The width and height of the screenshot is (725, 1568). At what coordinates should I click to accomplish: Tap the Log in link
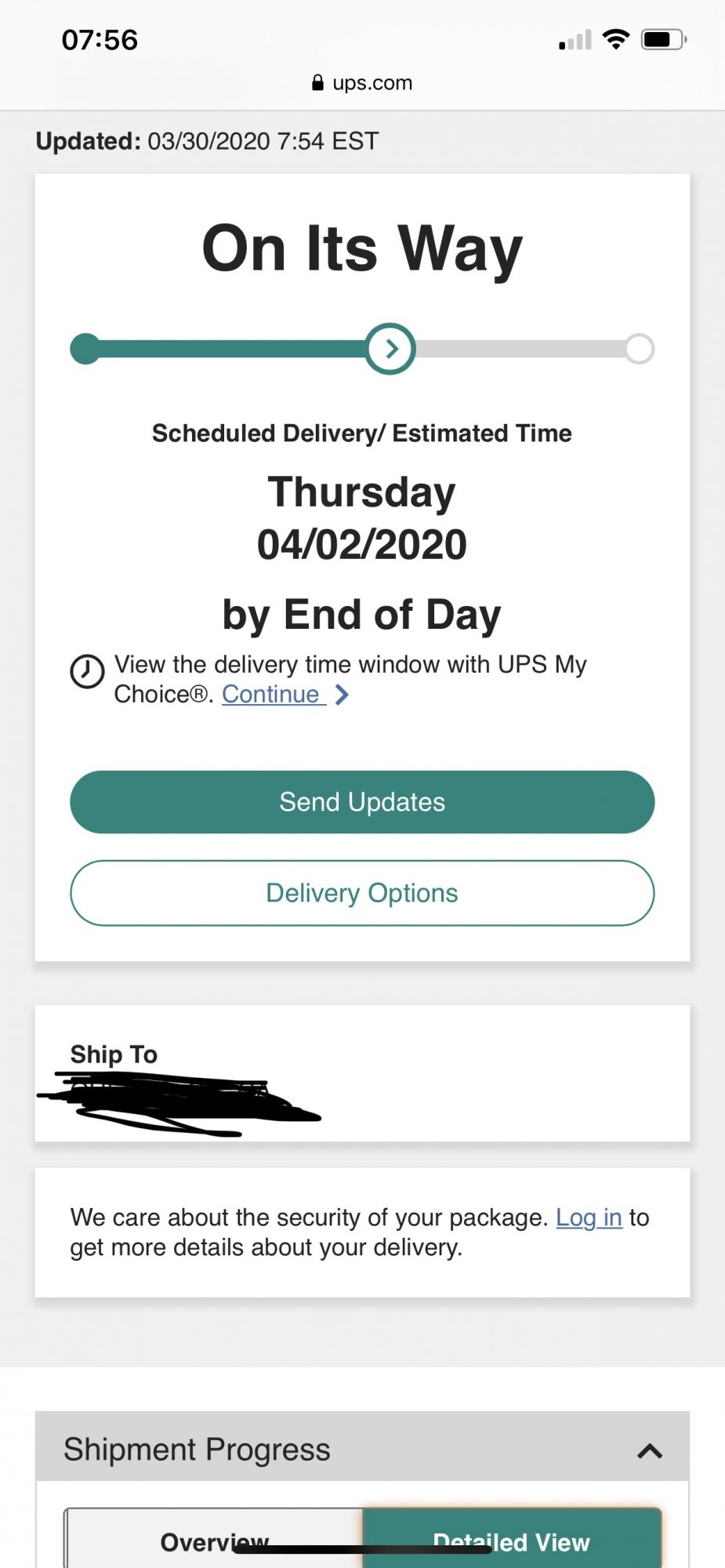click(x=589, y=1218)
